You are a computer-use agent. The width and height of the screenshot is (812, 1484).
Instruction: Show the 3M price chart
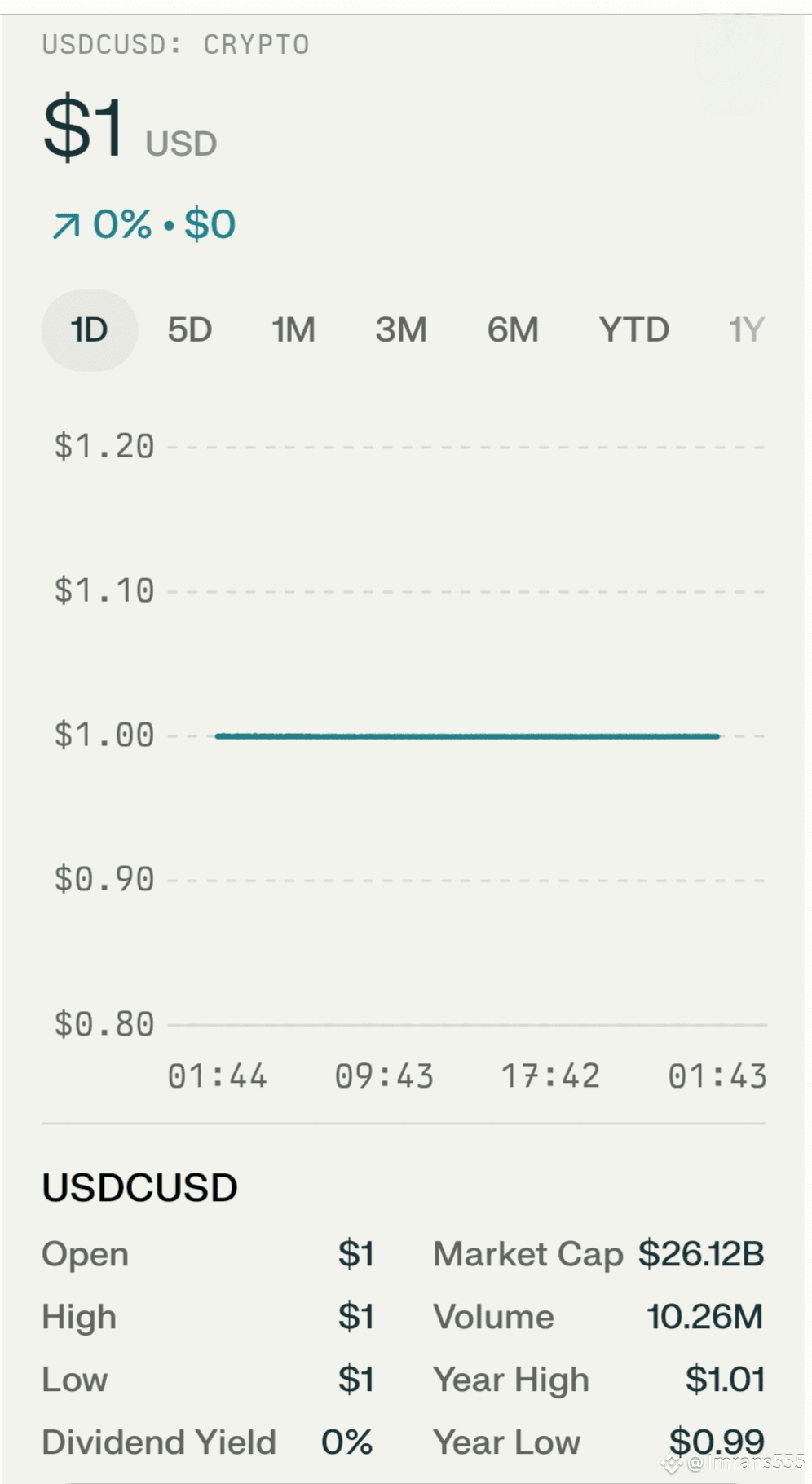pos(401,330)
